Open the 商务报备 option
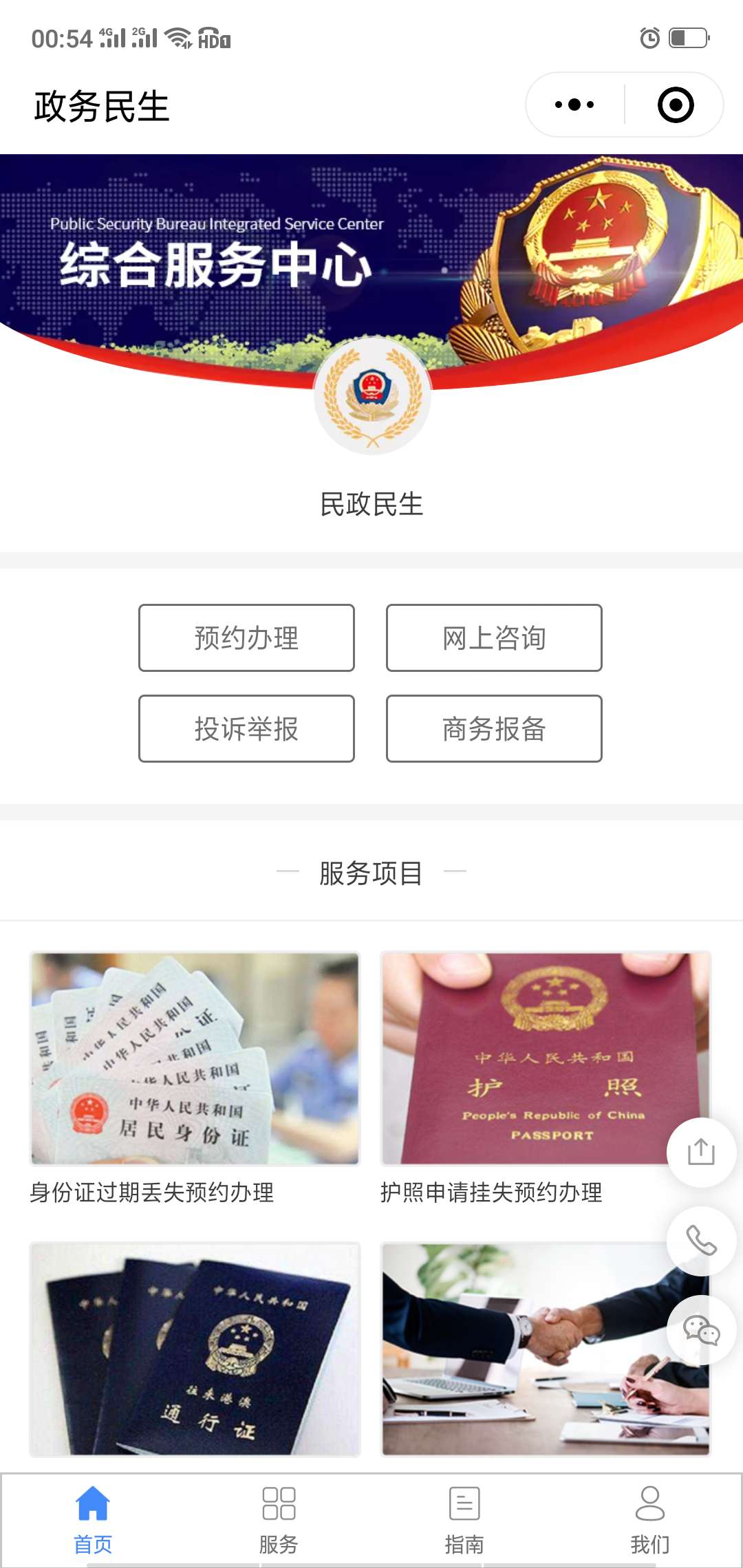This screenshot has width=743, height=1568. pos(494,728)
